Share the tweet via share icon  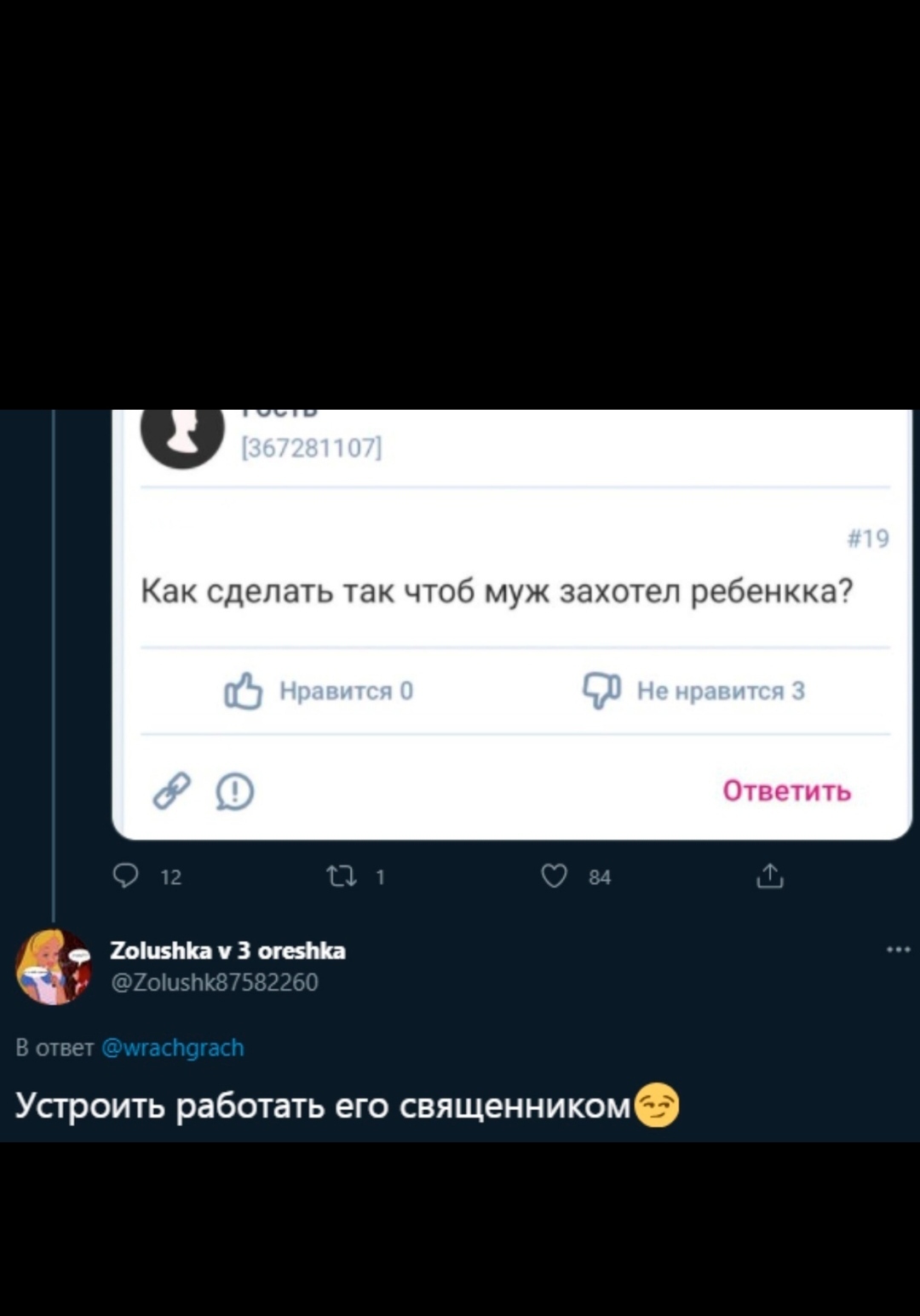769,876
